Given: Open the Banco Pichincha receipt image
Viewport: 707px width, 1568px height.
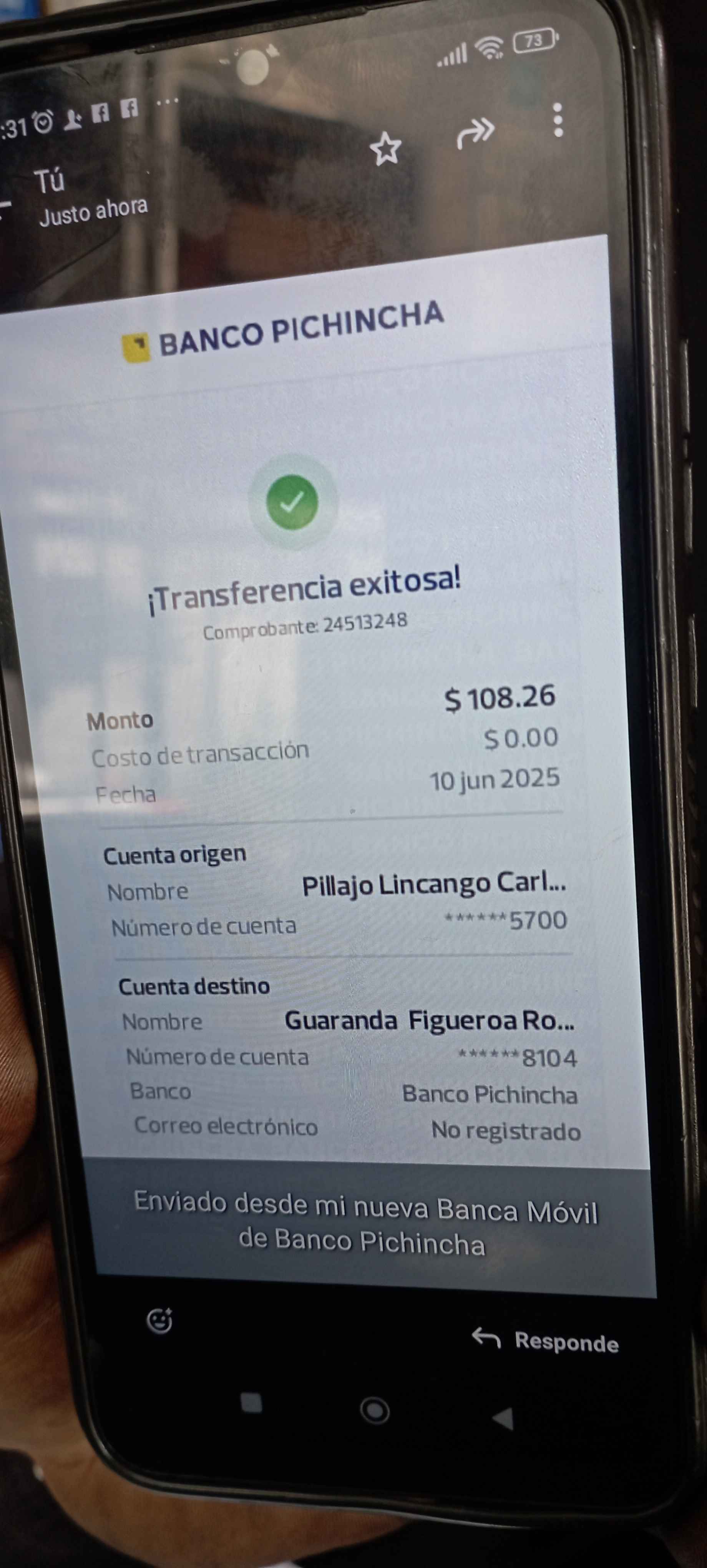Looking at the screenshot, I should coord(341,731).
